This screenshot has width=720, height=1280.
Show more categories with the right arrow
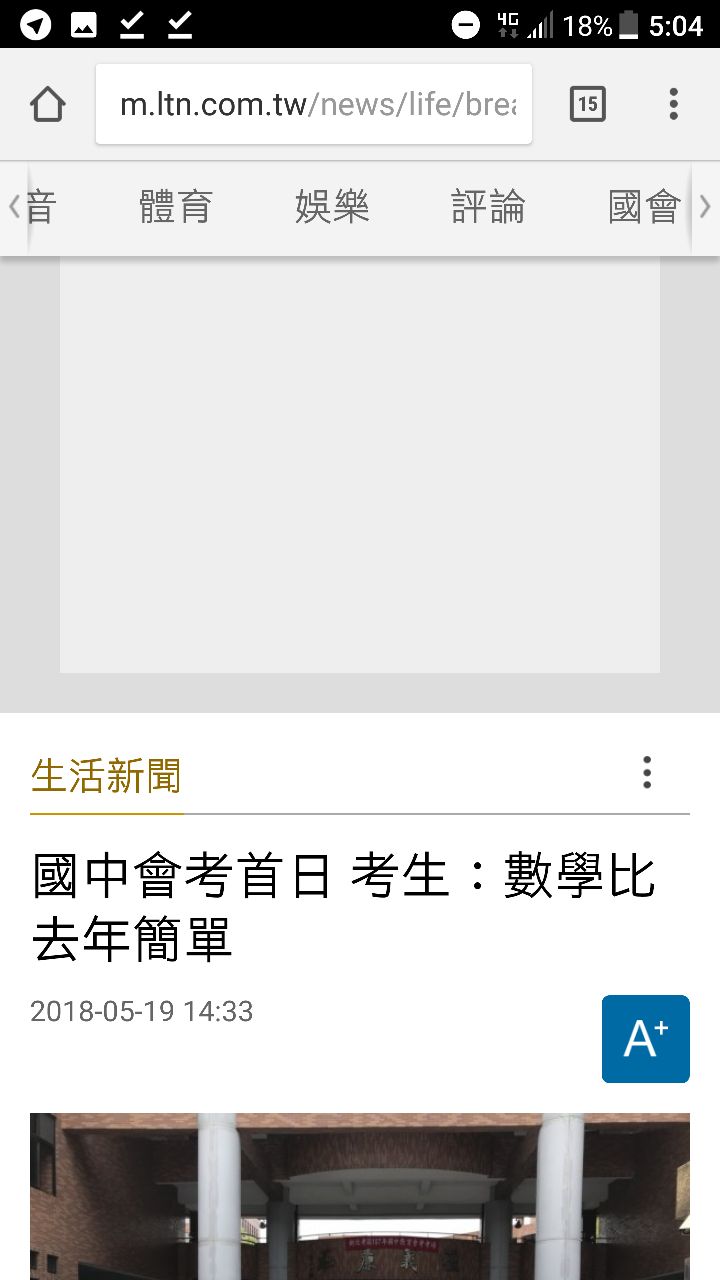pos(705,208)
